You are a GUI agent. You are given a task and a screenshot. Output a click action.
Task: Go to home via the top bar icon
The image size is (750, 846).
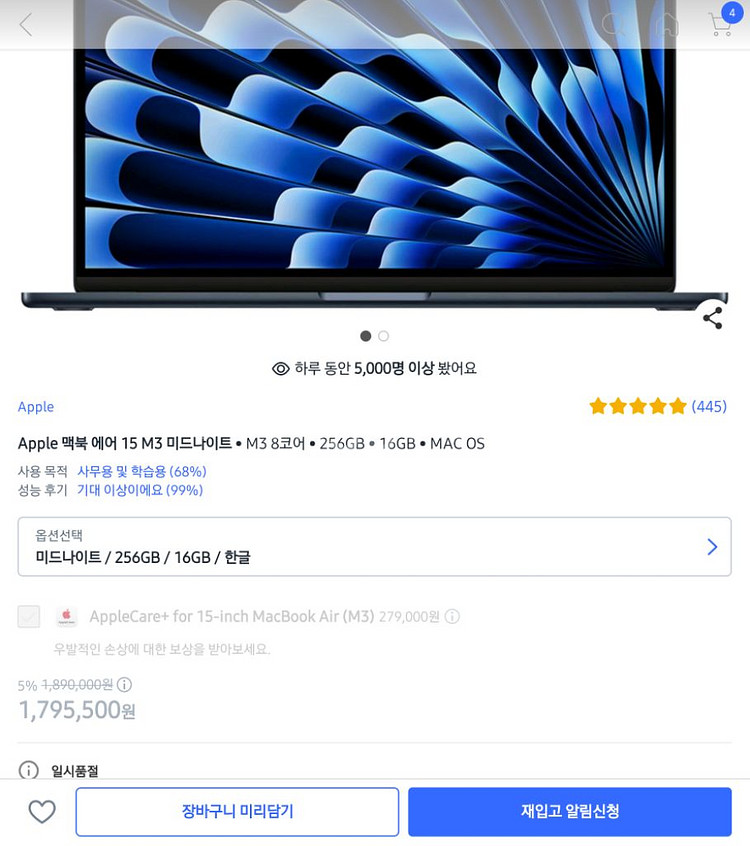pos(667,25)
